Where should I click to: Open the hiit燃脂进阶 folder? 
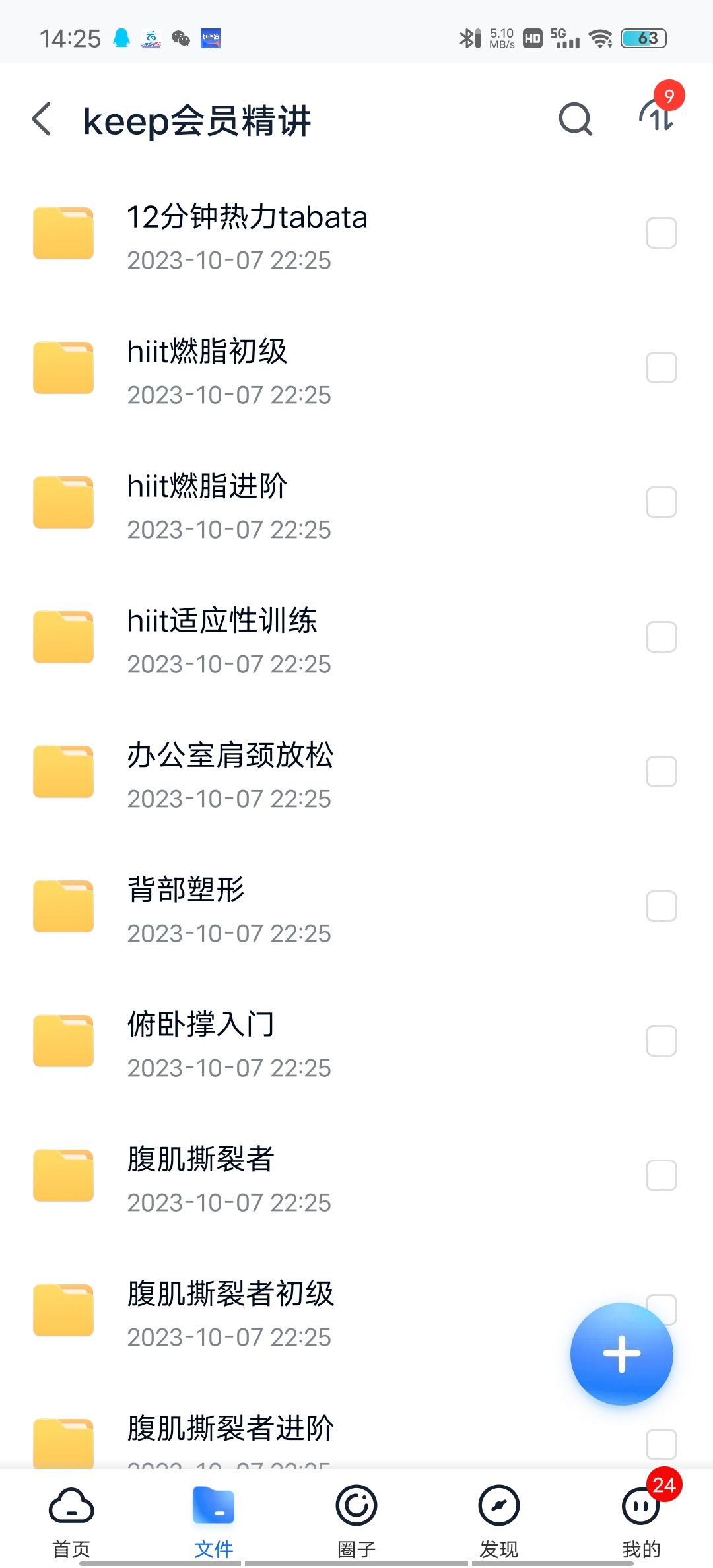356,503
